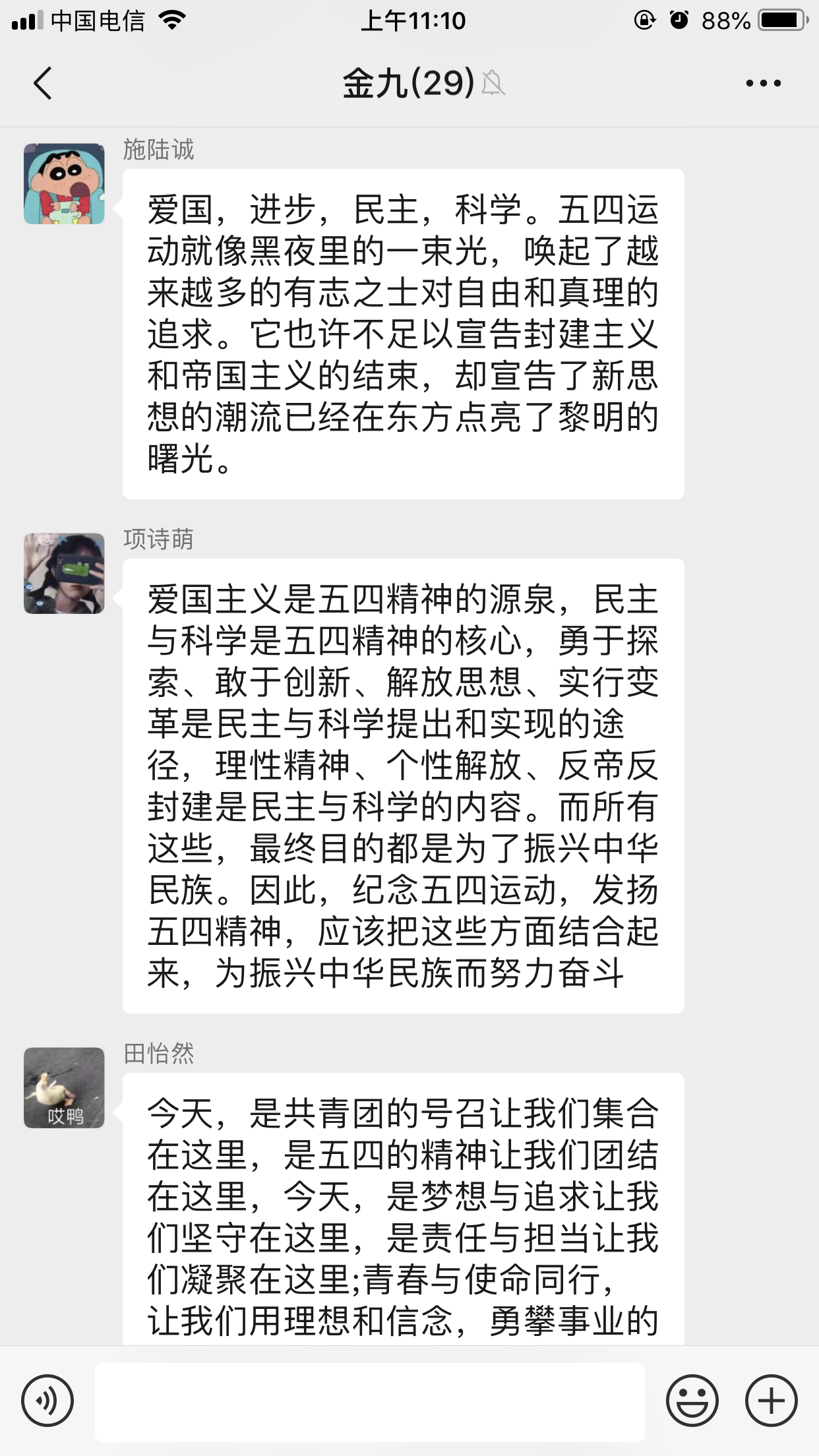Open 项诗萌's profile picture

coord(64,574)
